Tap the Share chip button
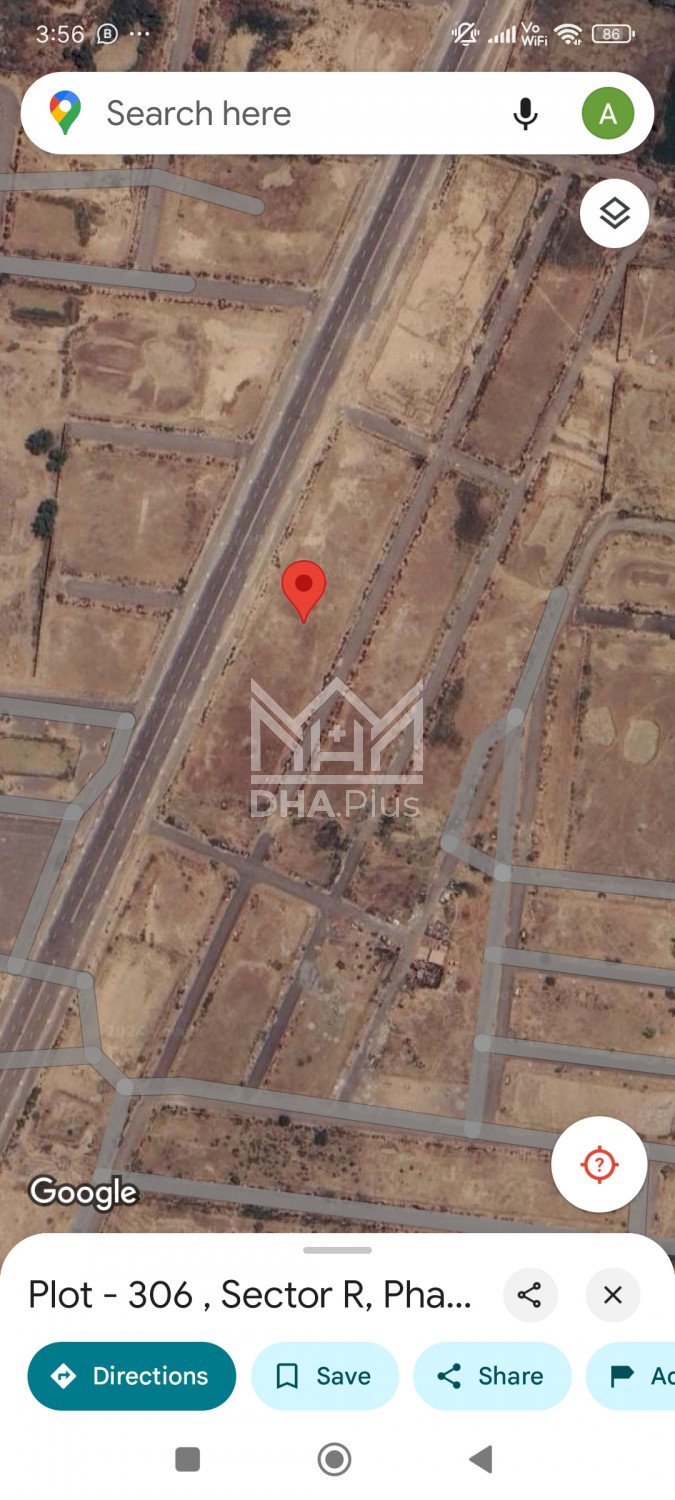 point(491,1376)
